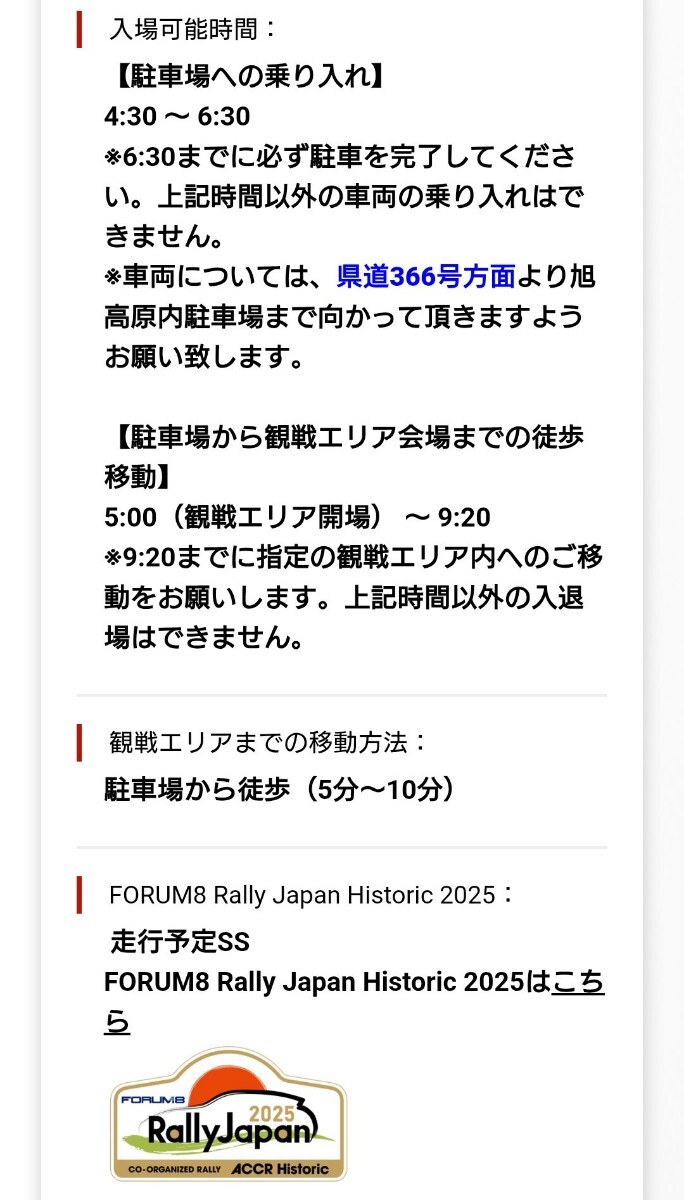Open the こちら link for Rally Japan Historic

point(577,982)
